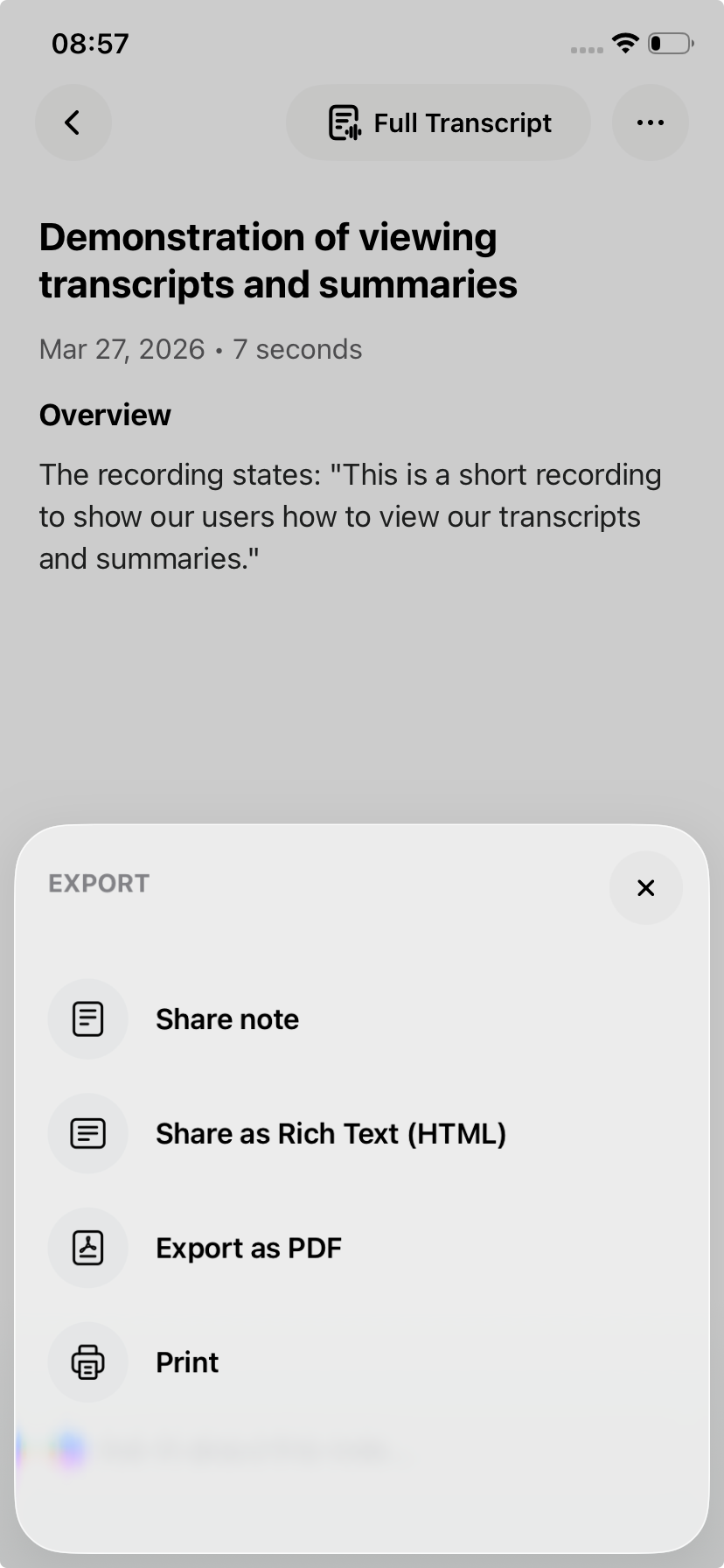
Task: Select Share note option
Action: 226,1019
